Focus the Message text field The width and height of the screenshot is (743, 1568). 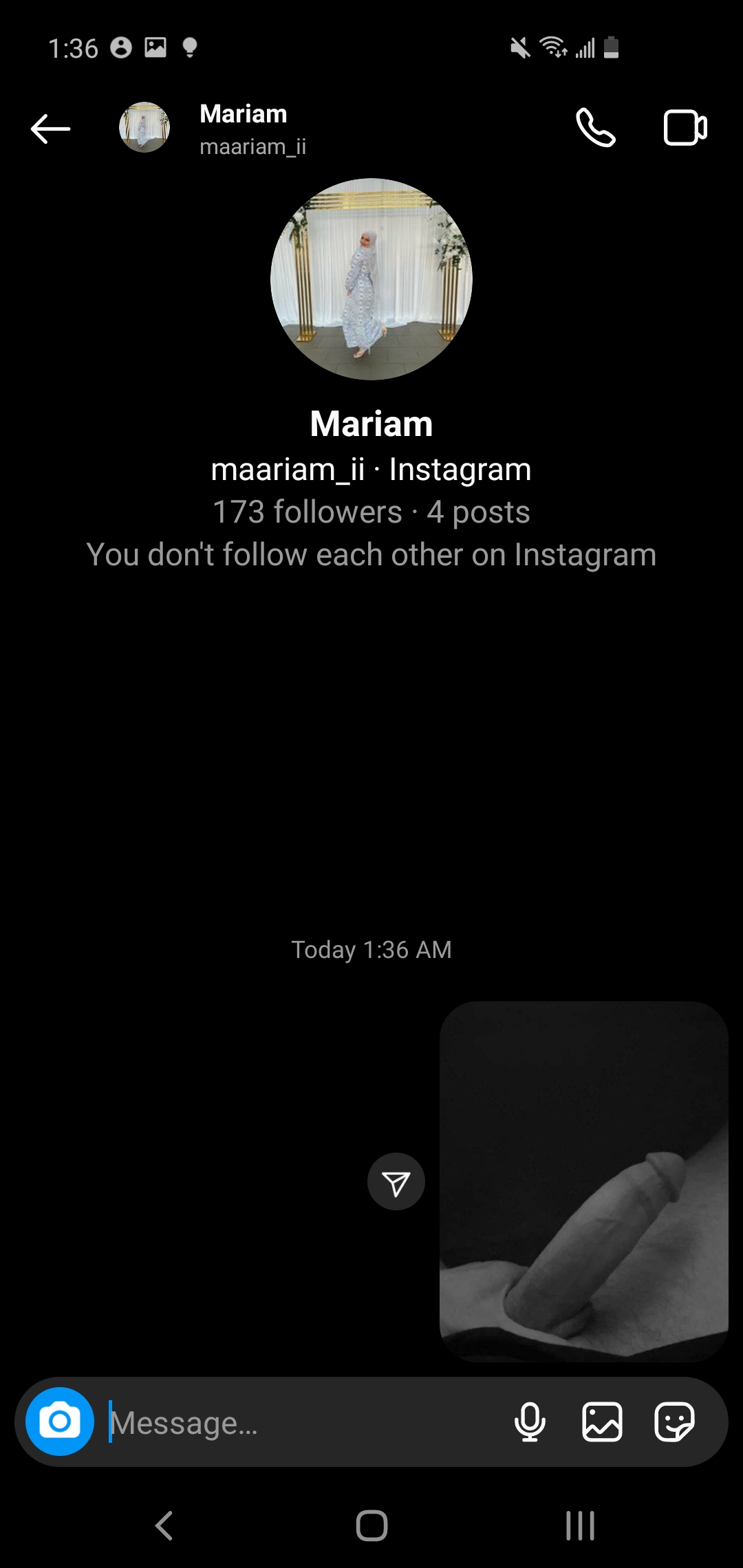pos(303,1422)
